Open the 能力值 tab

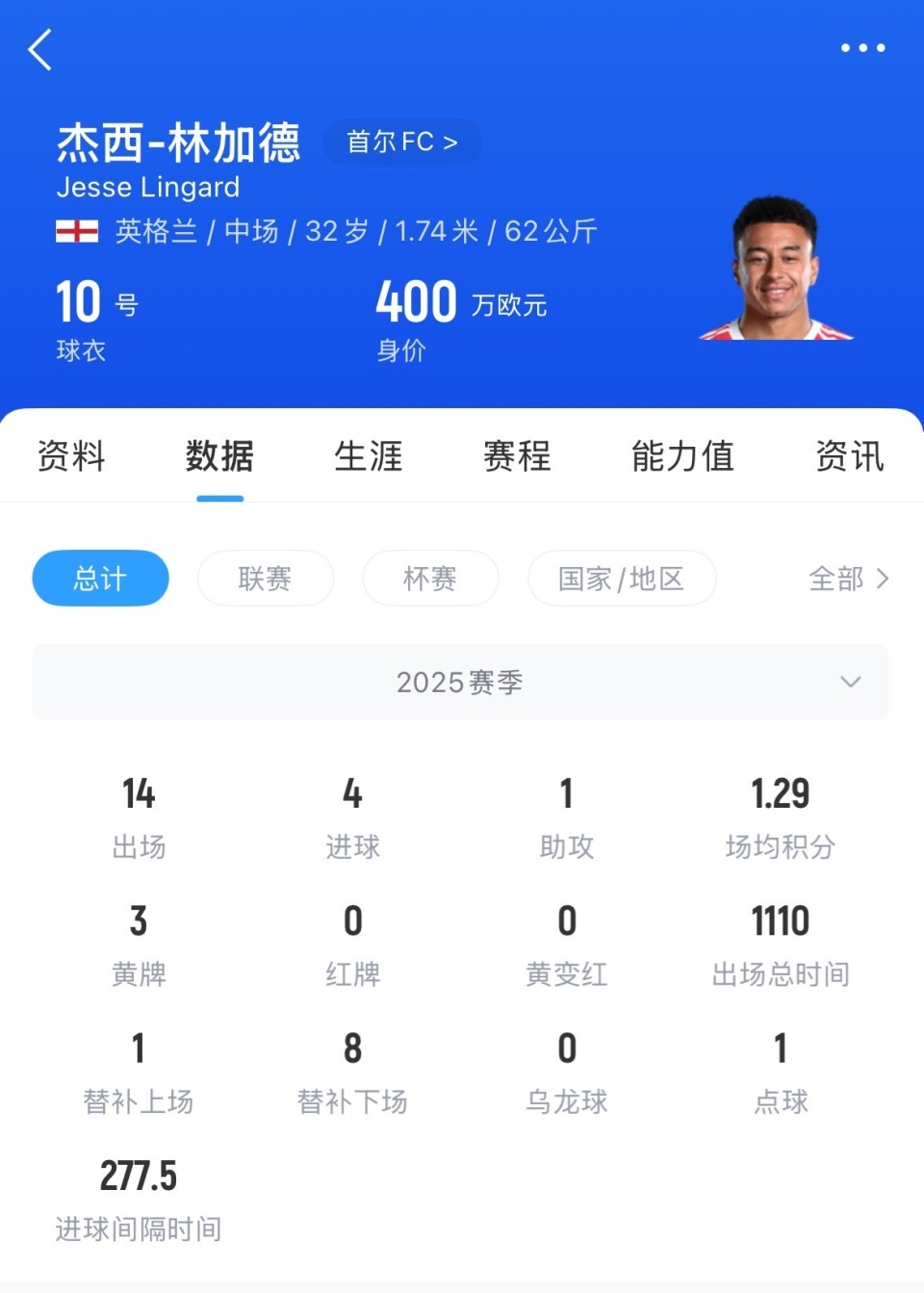682,457
